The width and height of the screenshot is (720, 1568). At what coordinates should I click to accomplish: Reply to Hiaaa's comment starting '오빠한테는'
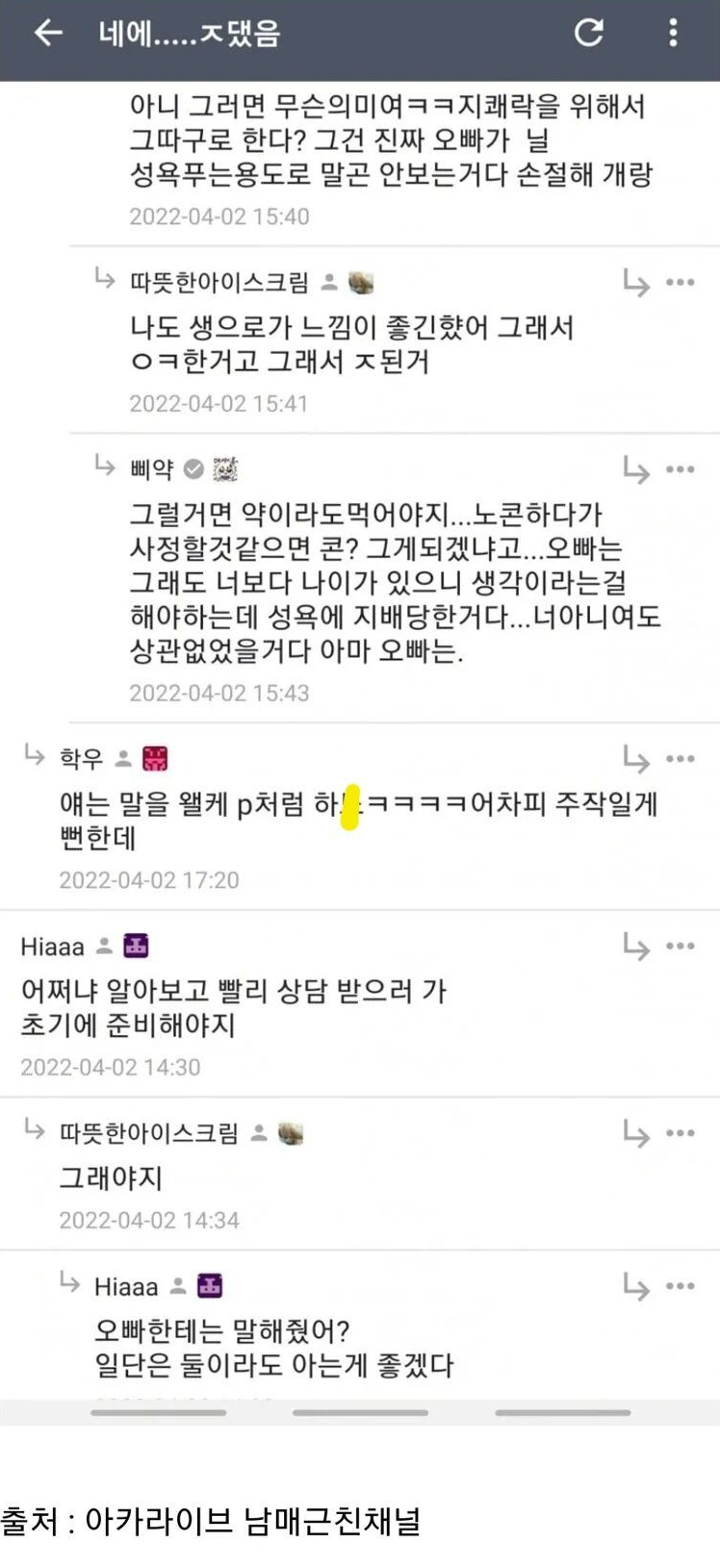(635, 1286)
